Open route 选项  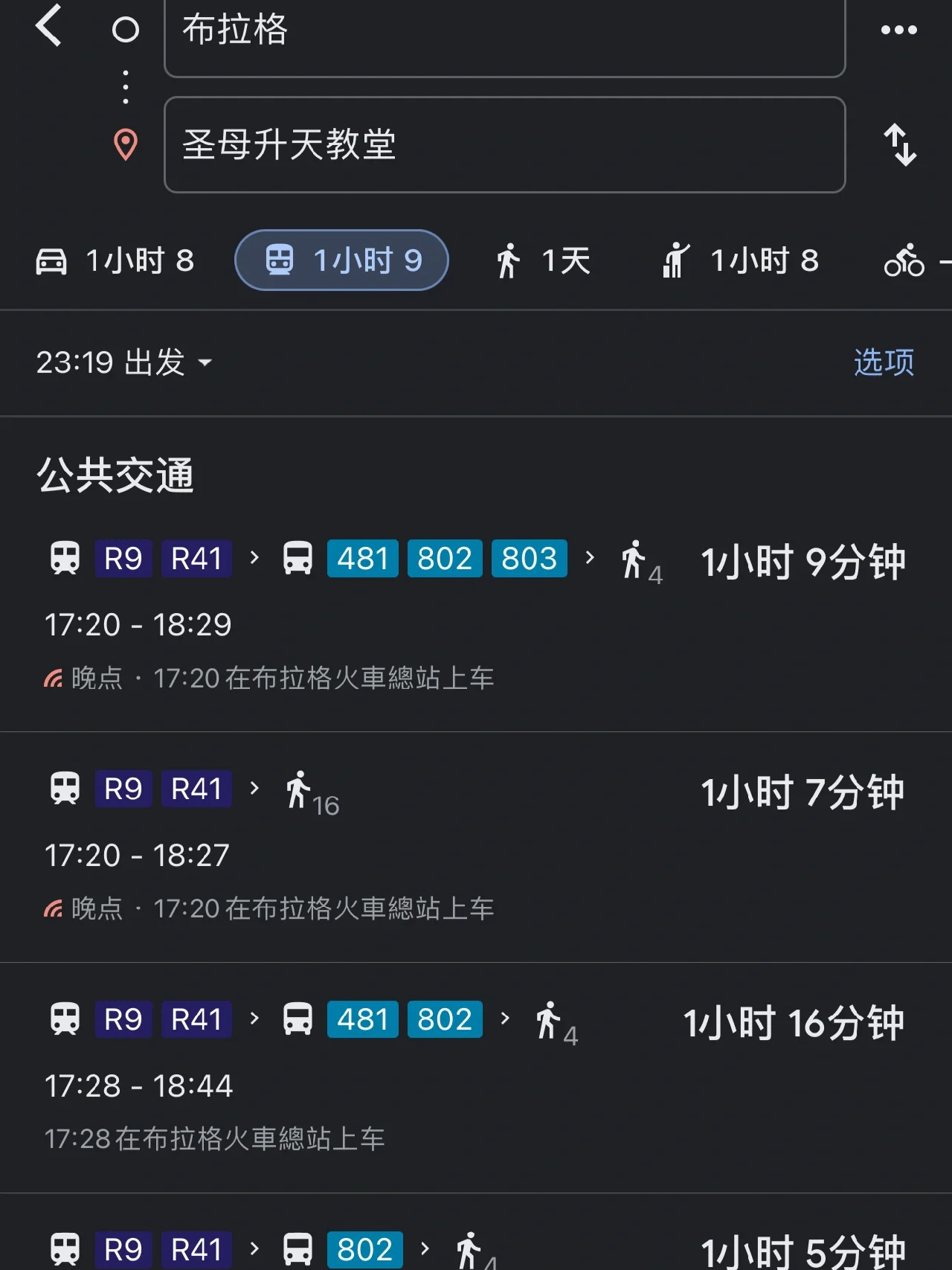coord(884,363)
